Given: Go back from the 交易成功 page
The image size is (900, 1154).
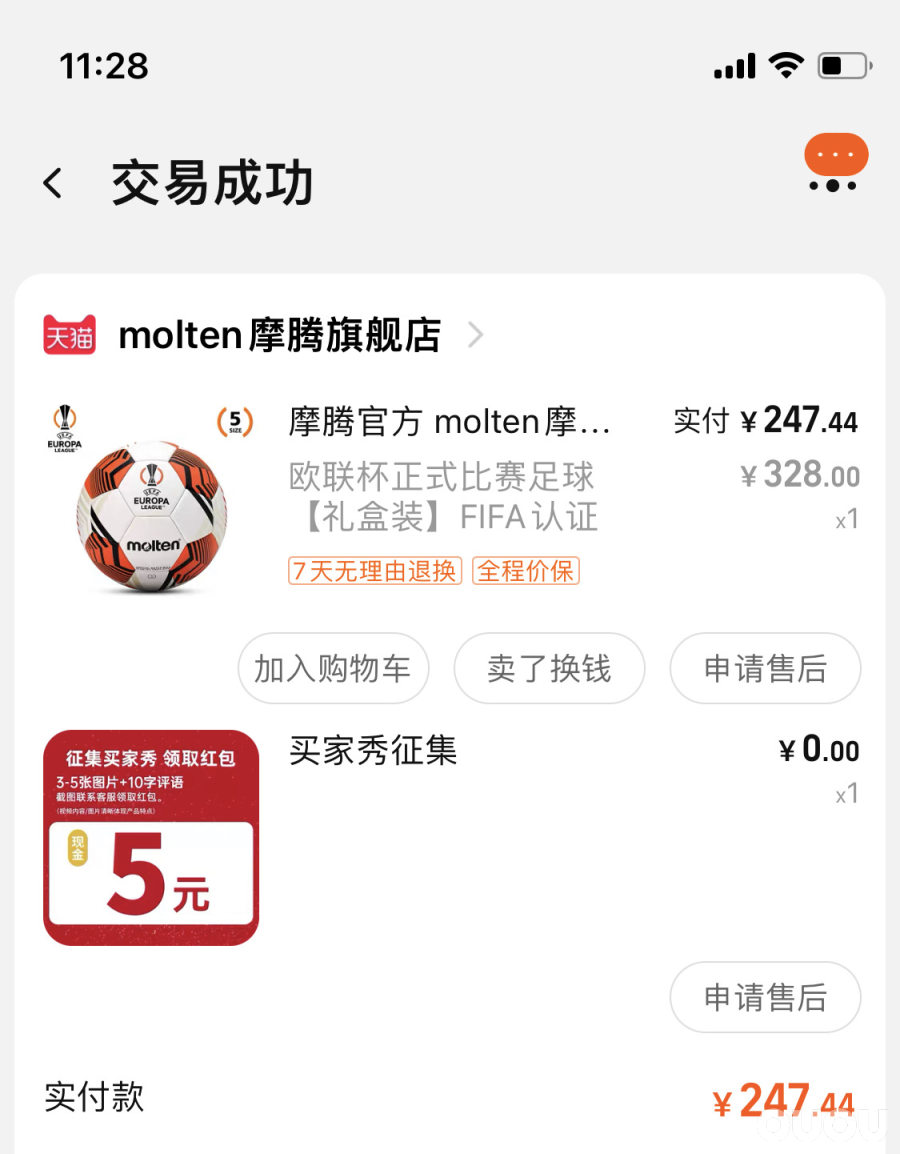Looking at the screenshot, I should [x=53, y=183].
